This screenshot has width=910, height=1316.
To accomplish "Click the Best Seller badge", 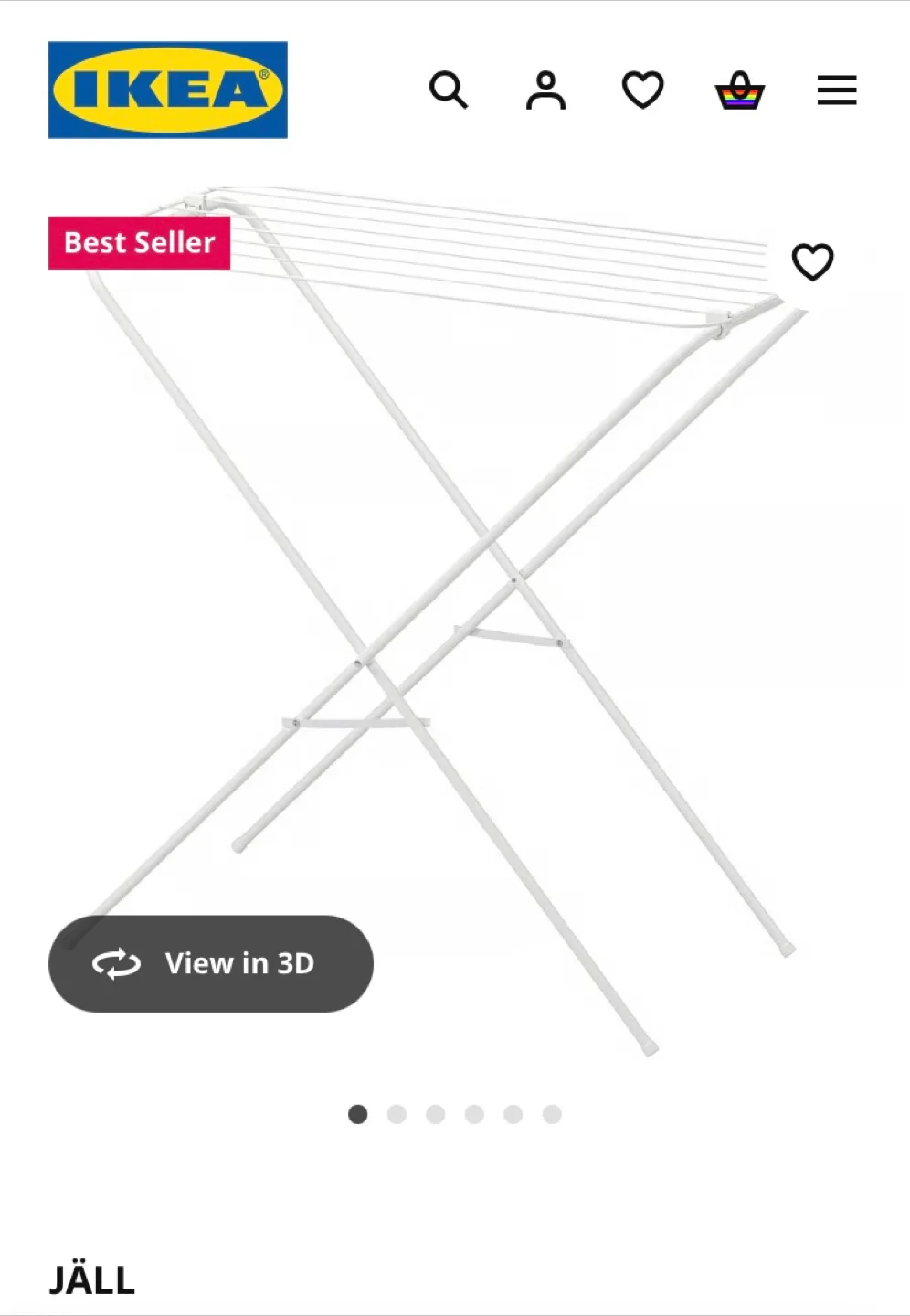I will pyautogui.click(x=138, y=242).
